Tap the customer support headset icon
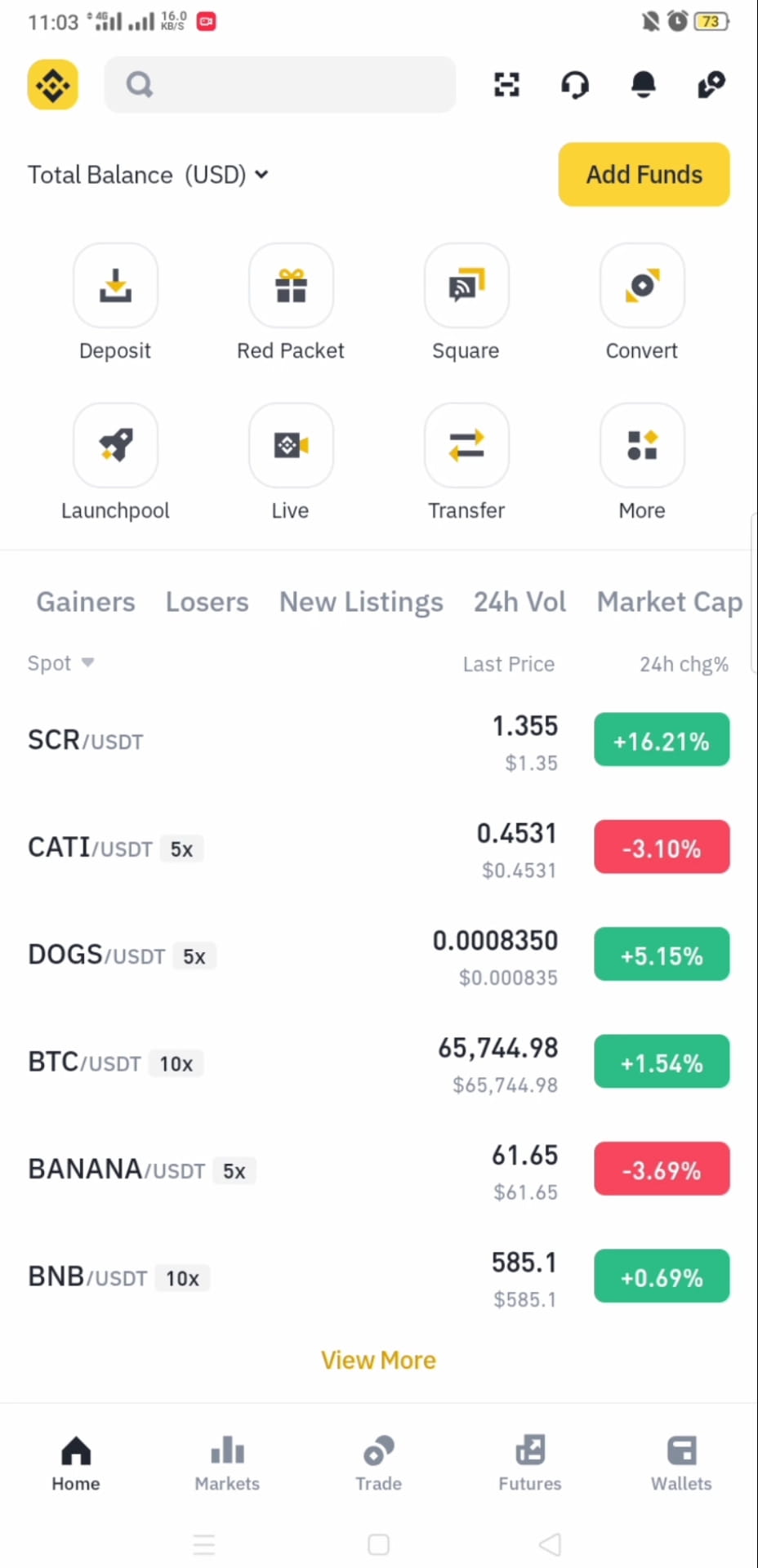Screen dimensions: 758x1568 575,84
